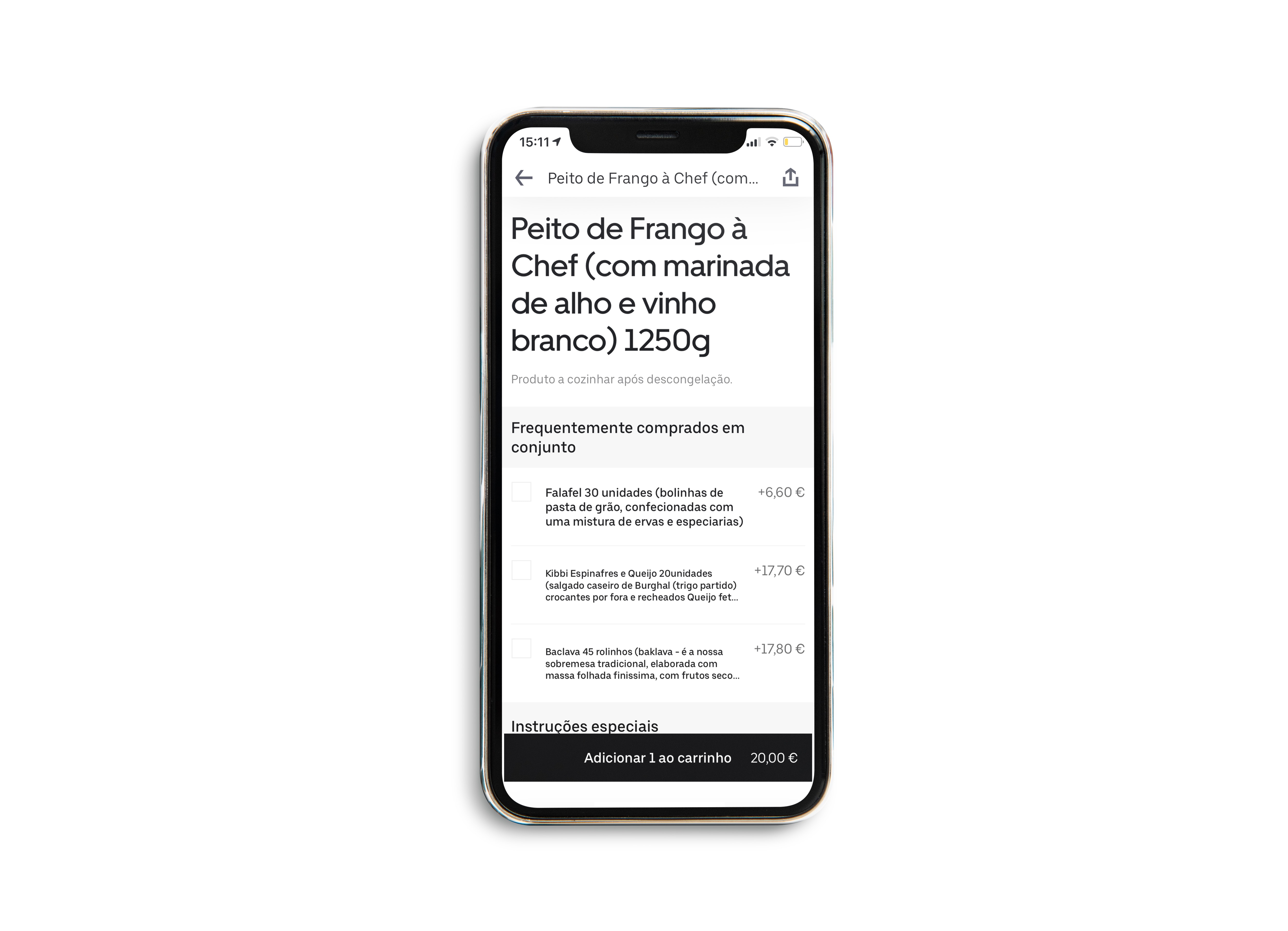Tap Adicionar 1 ao carrinho
This screenshot has width=1288, height=931.
[x=658, y=758]
